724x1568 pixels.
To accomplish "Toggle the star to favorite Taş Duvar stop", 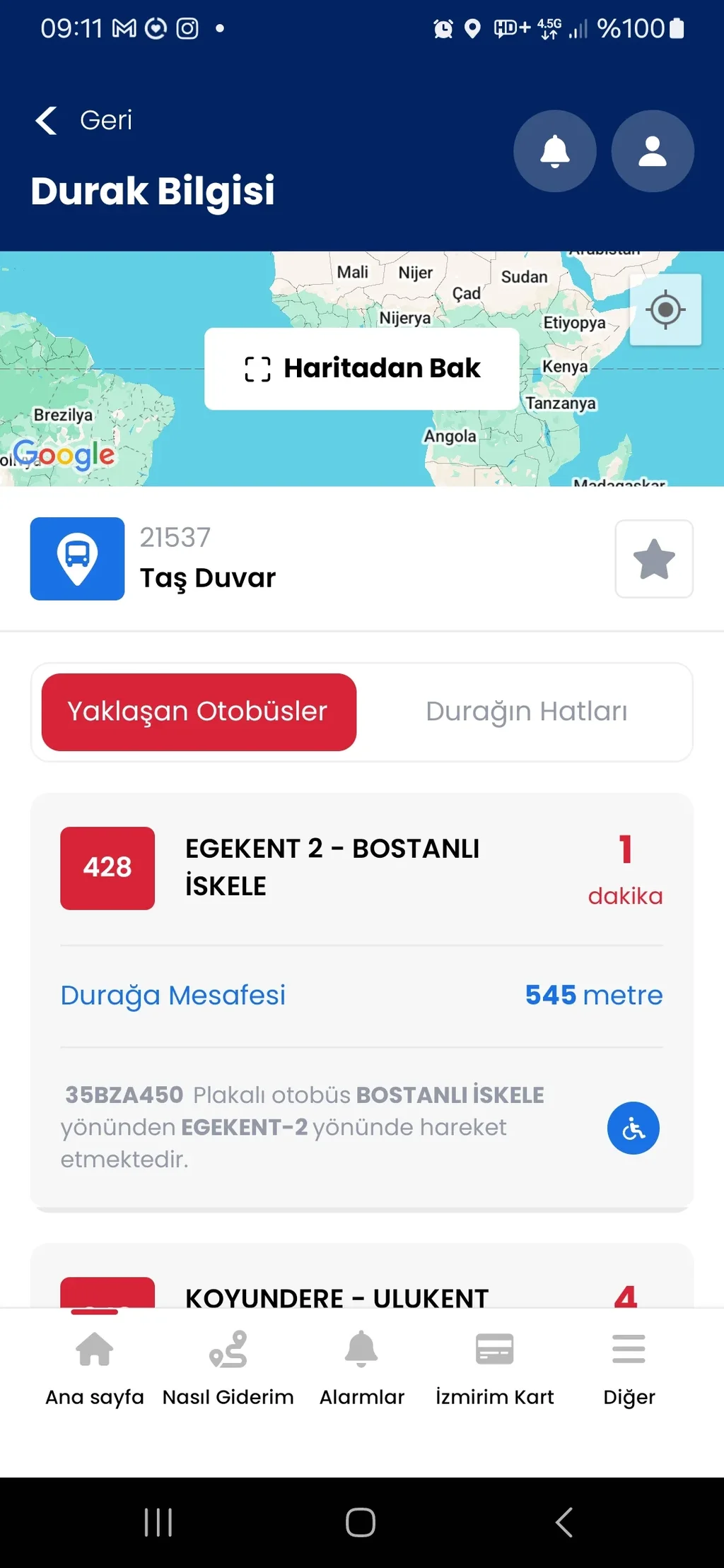I will tap(654, 558).
